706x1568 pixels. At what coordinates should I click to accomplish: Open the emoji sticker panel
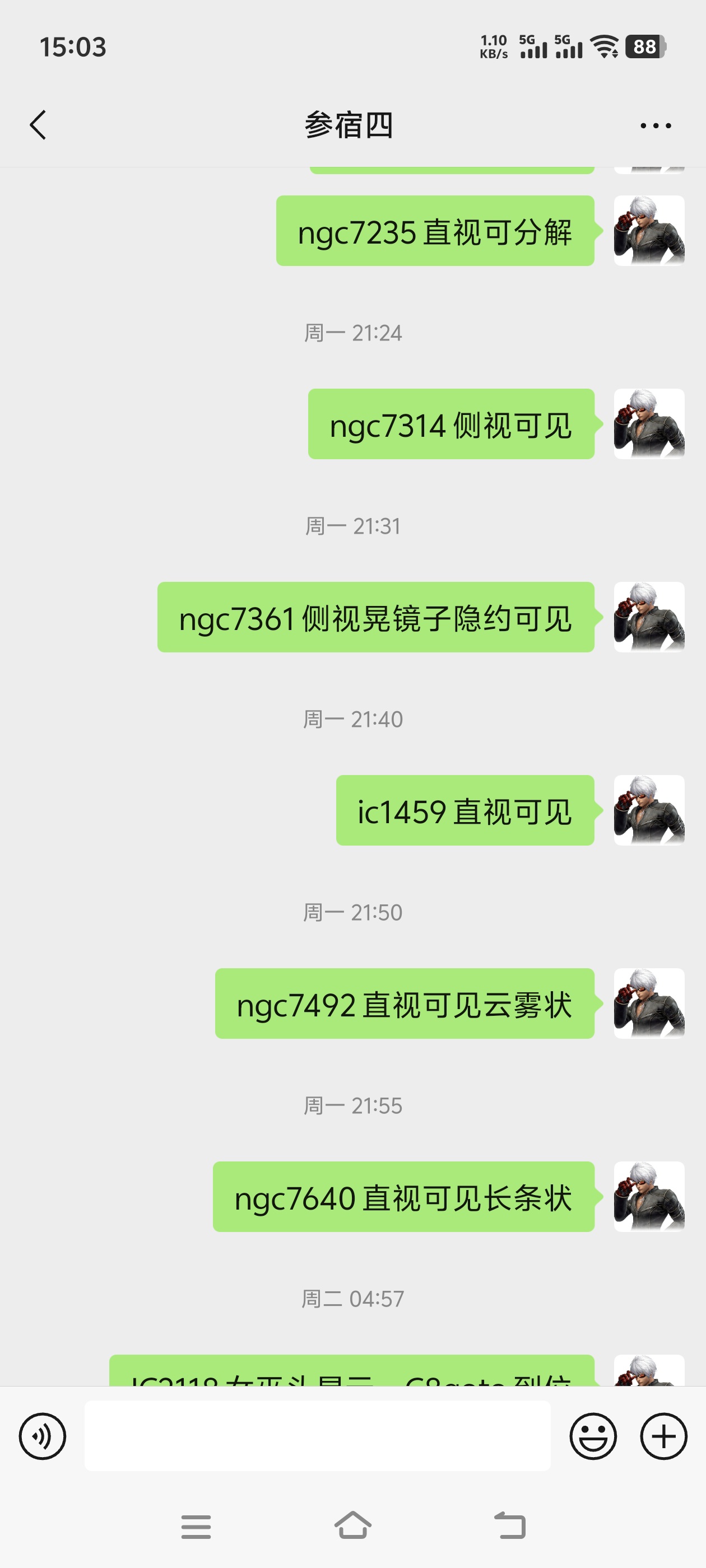coord(593,1436)
